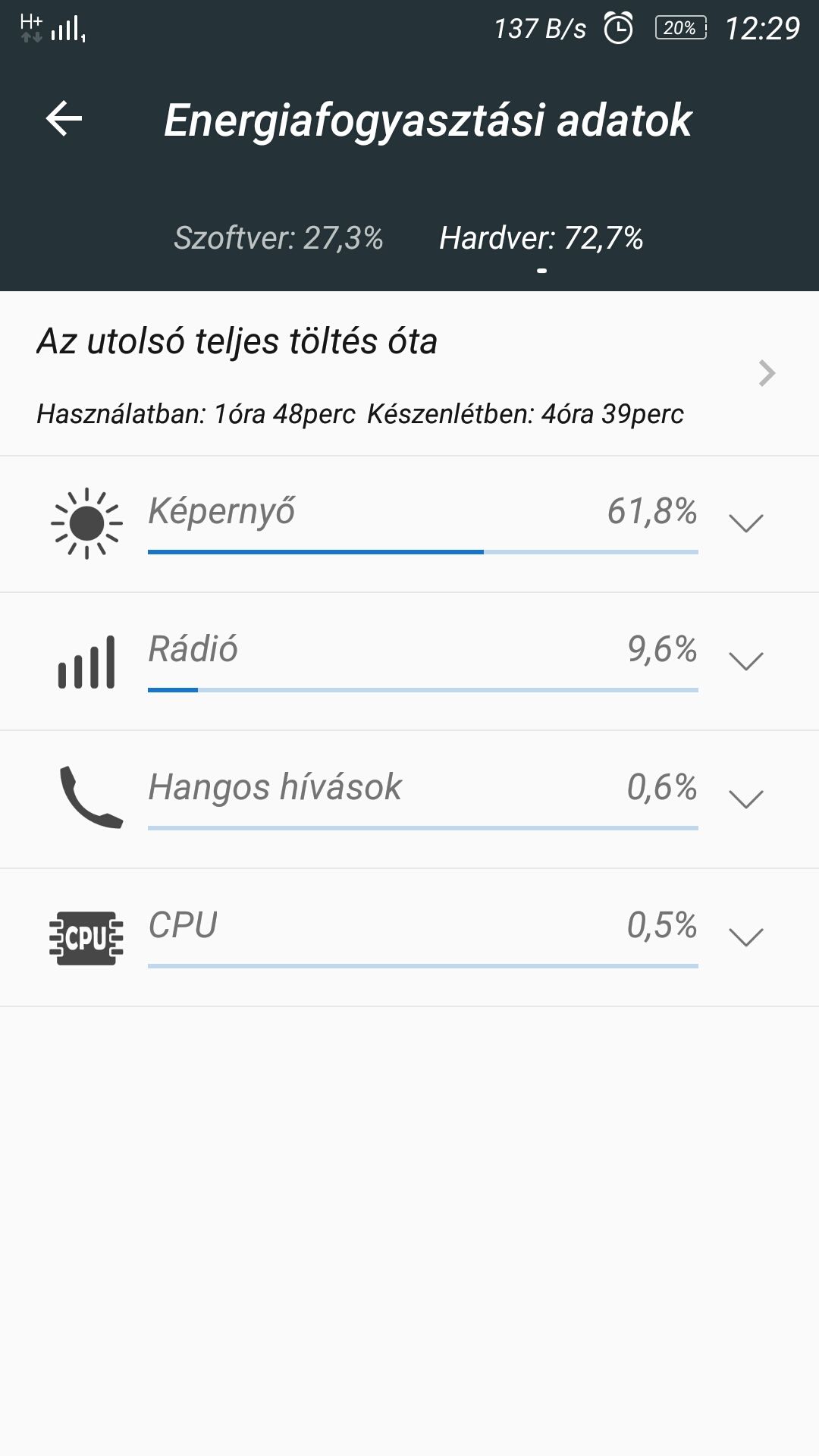Viewport: 819px width, 1456px height.
Task: Select the Hardver tab
Action: coord(541,238)
